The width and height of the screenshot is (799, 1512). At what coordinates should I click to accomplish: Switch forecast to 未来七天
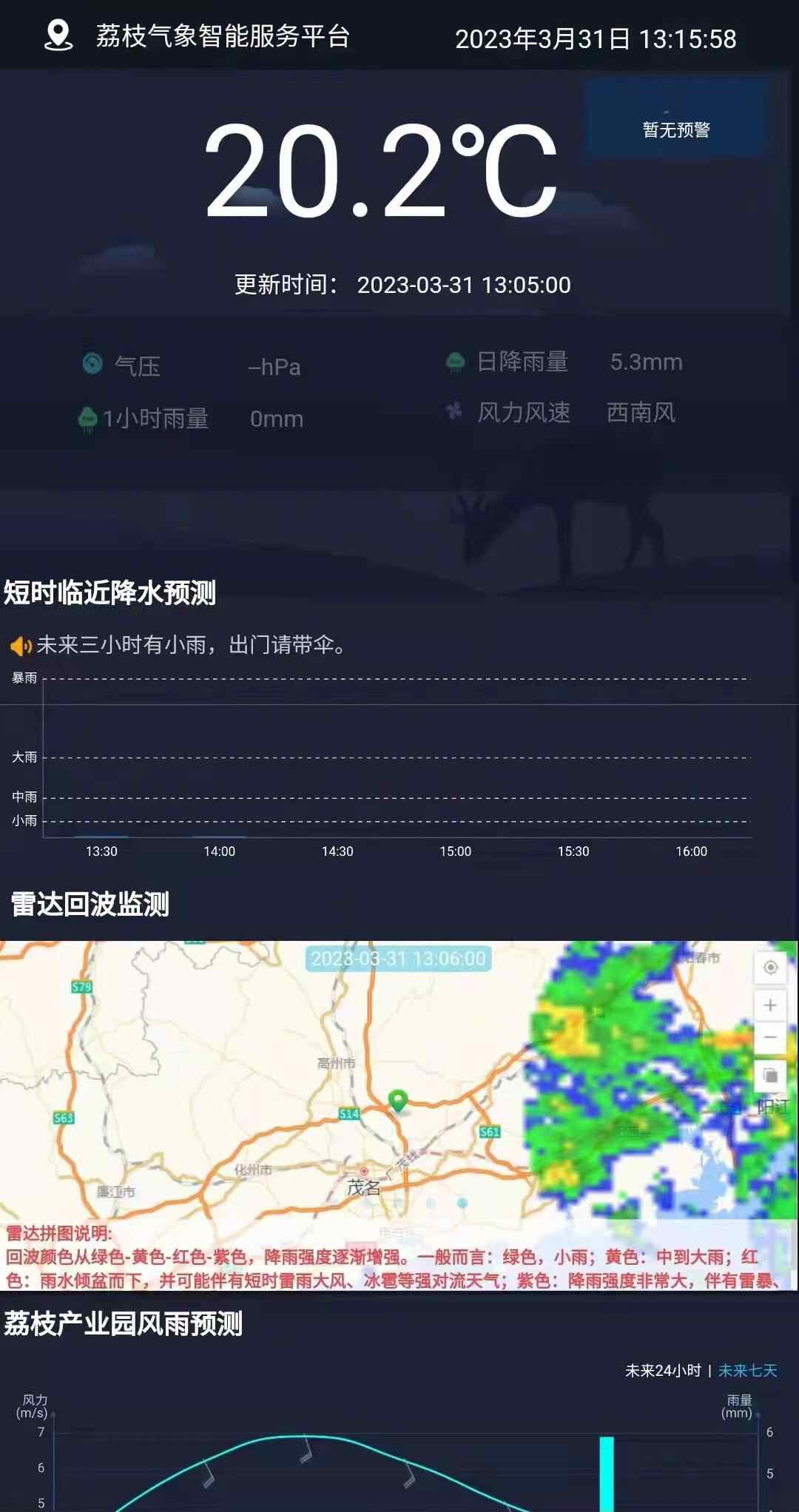[747, 1371]
